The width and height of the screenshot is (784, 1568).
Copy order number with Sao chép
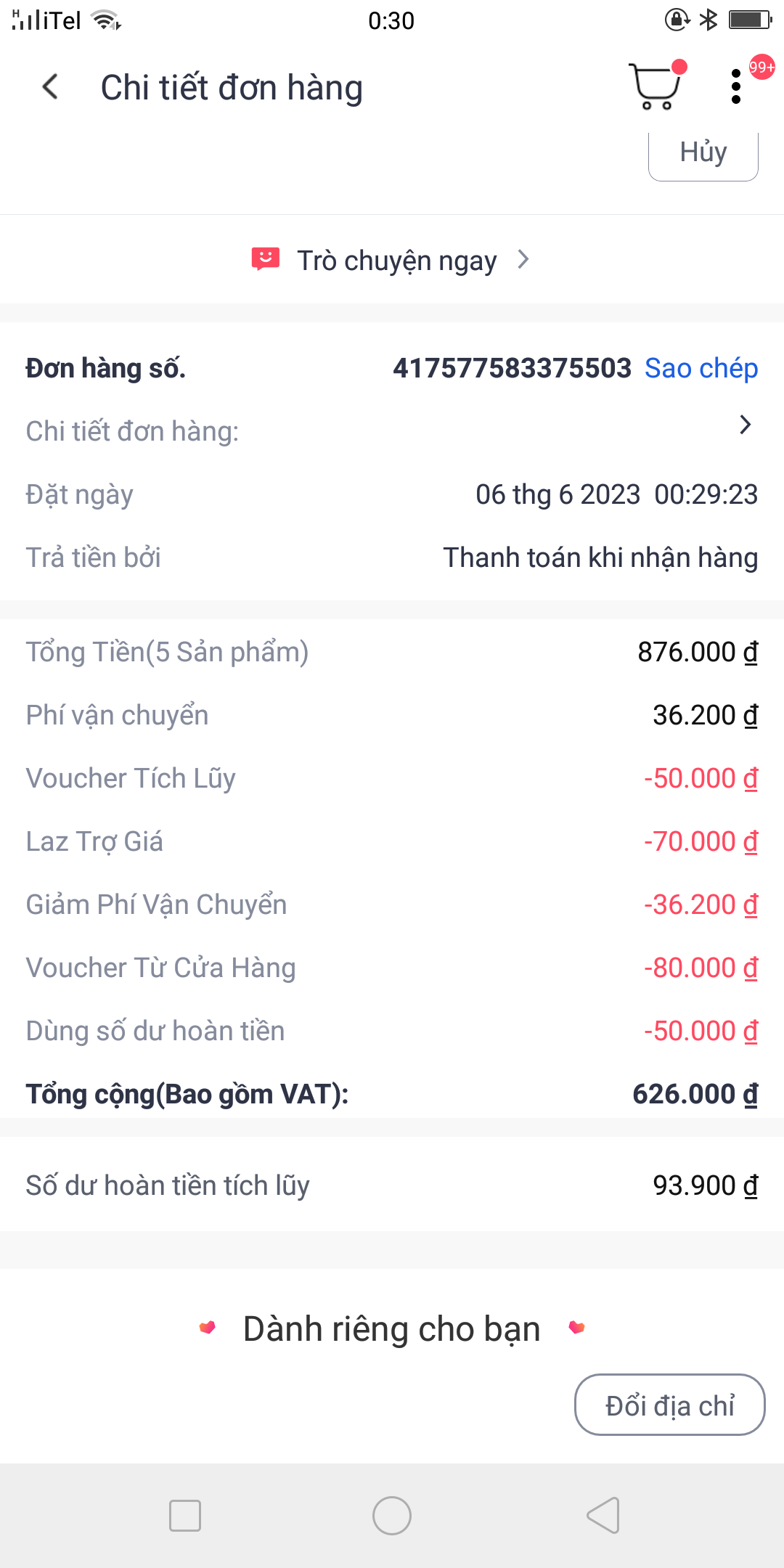(x=701, y=368)
